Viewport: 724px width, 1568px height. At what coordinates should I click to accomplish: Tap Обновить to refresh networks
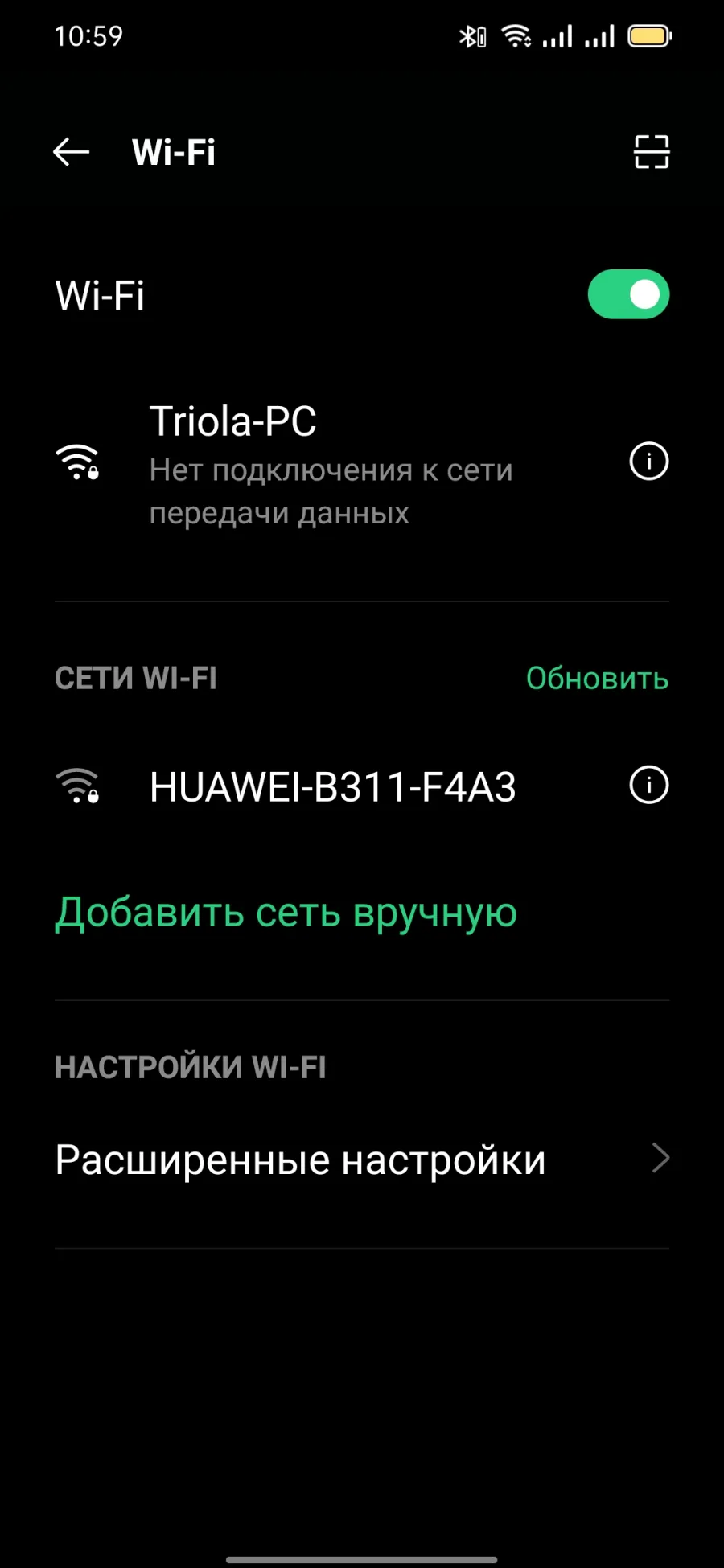point(597,679)
